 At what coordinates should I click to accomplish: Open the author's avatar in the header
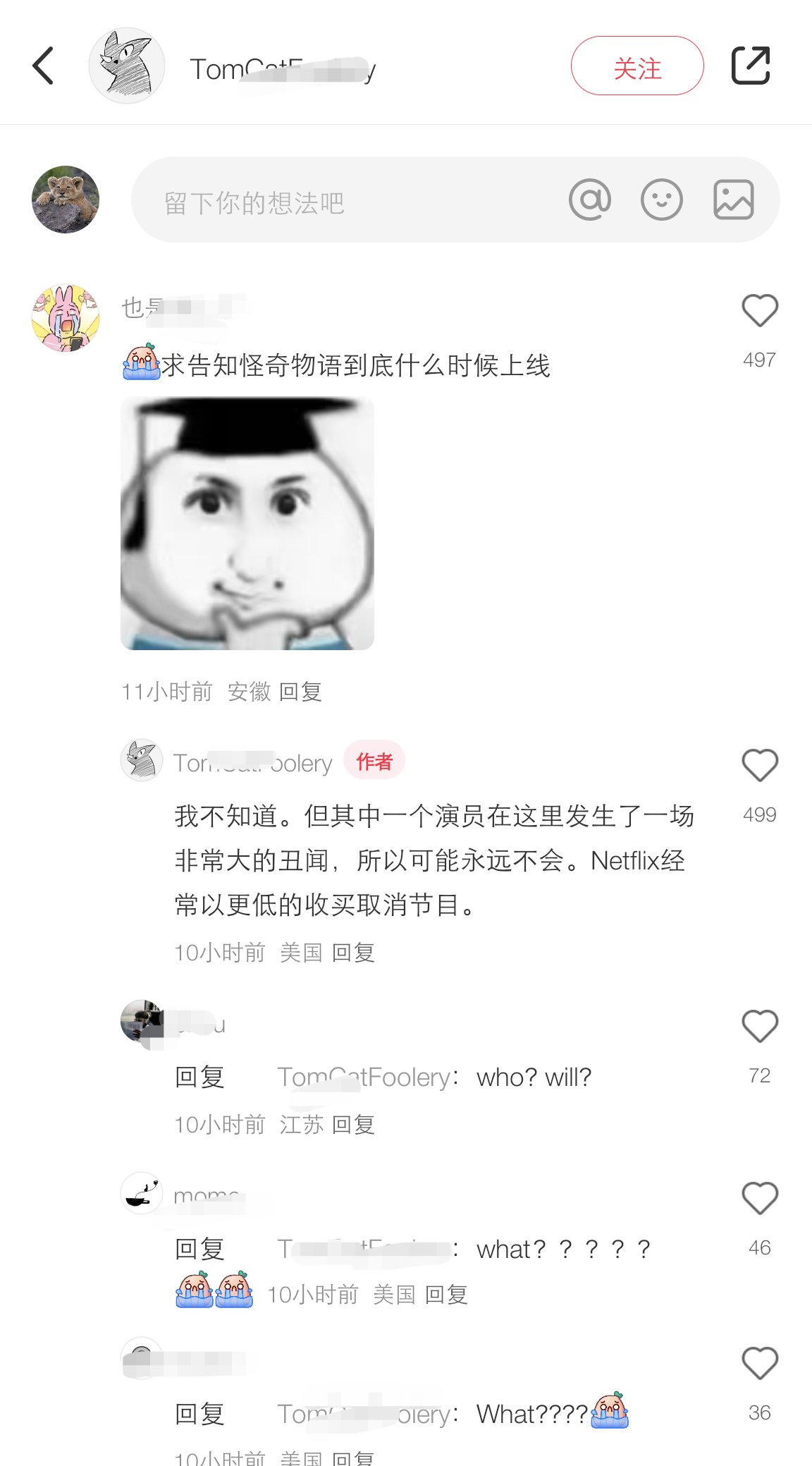tap(127, 66)
